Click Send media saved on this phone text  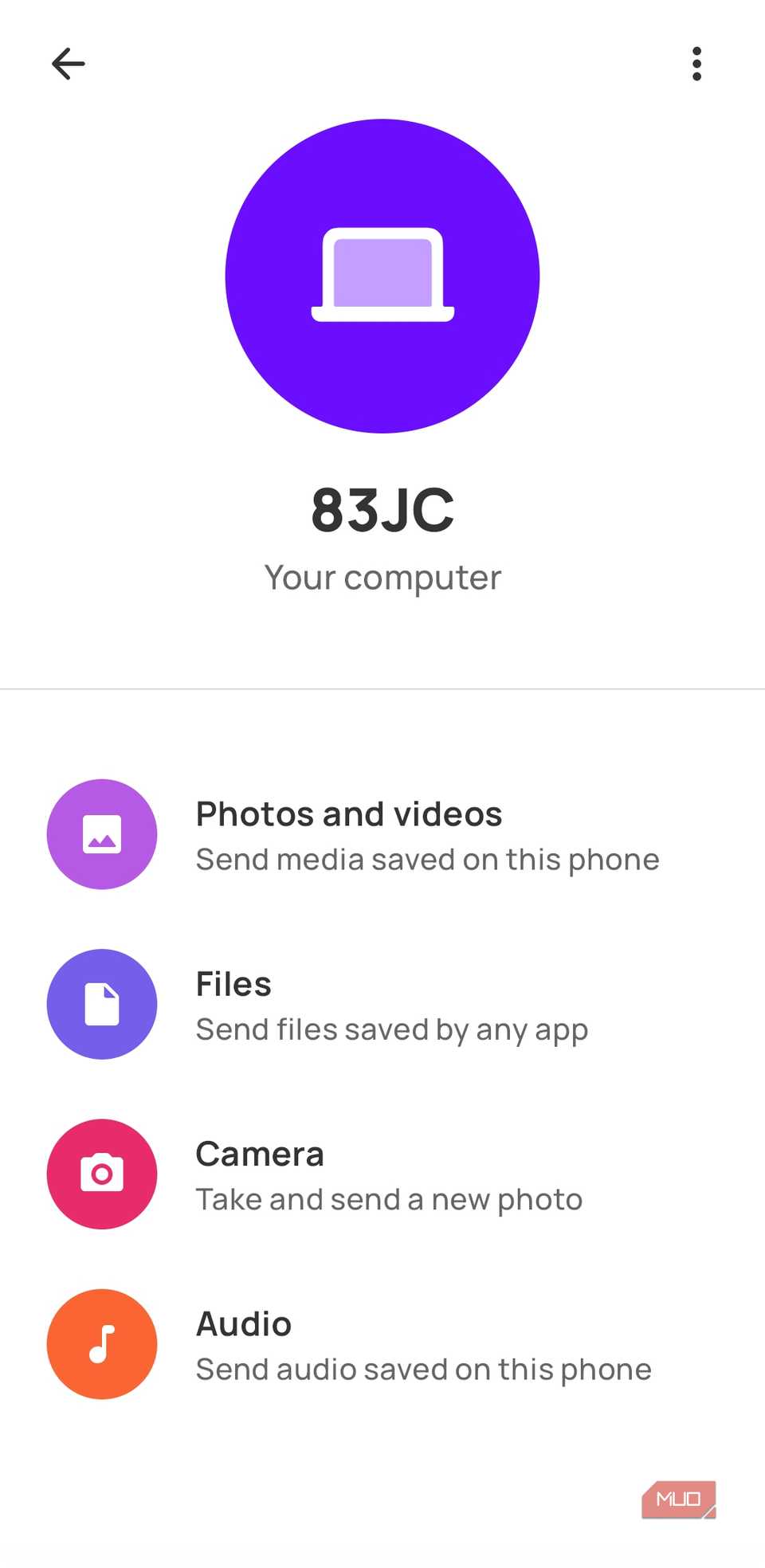point(427,859)
